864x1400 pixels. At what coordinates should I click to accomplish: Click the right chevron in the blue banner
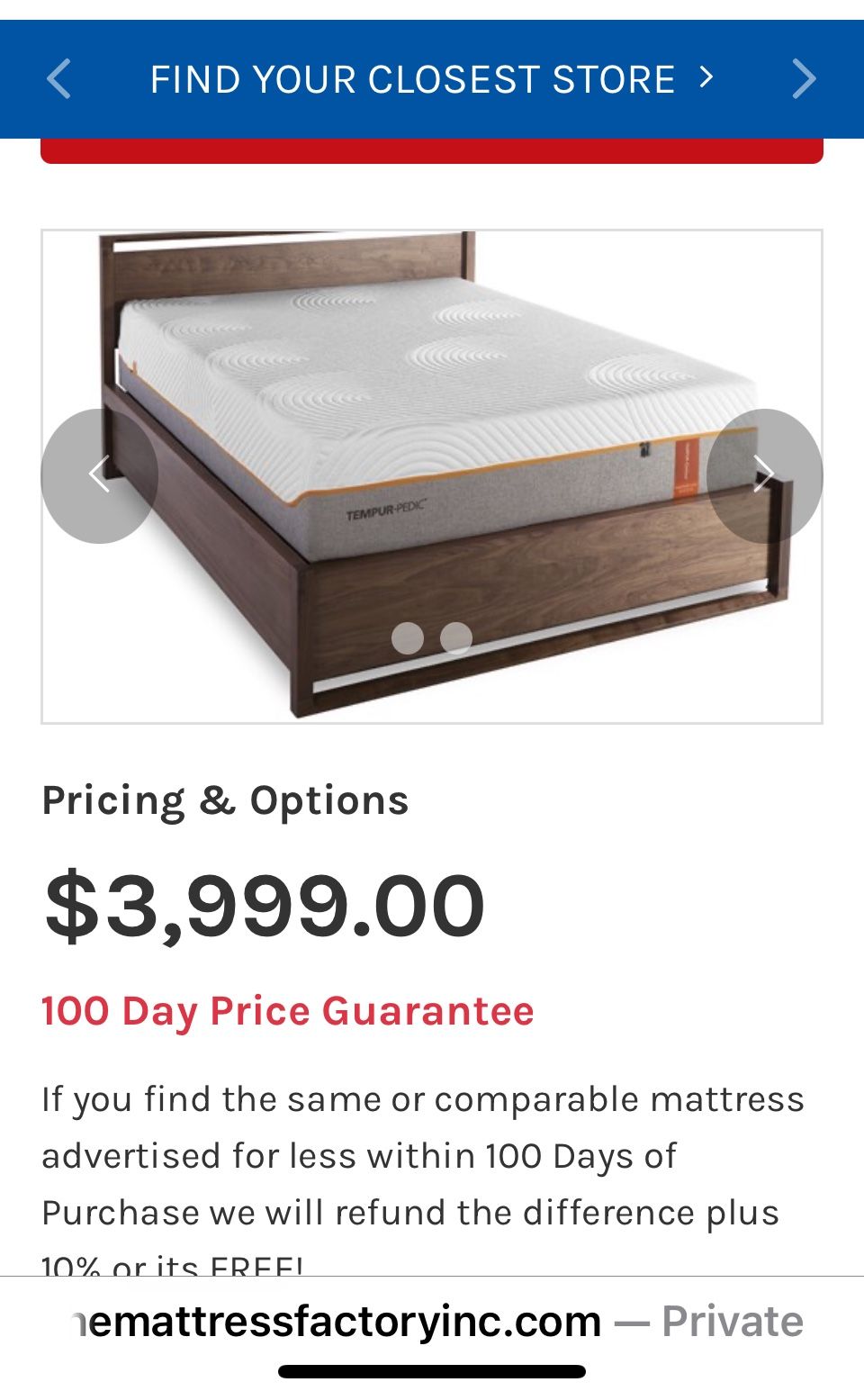click(804, 79)
